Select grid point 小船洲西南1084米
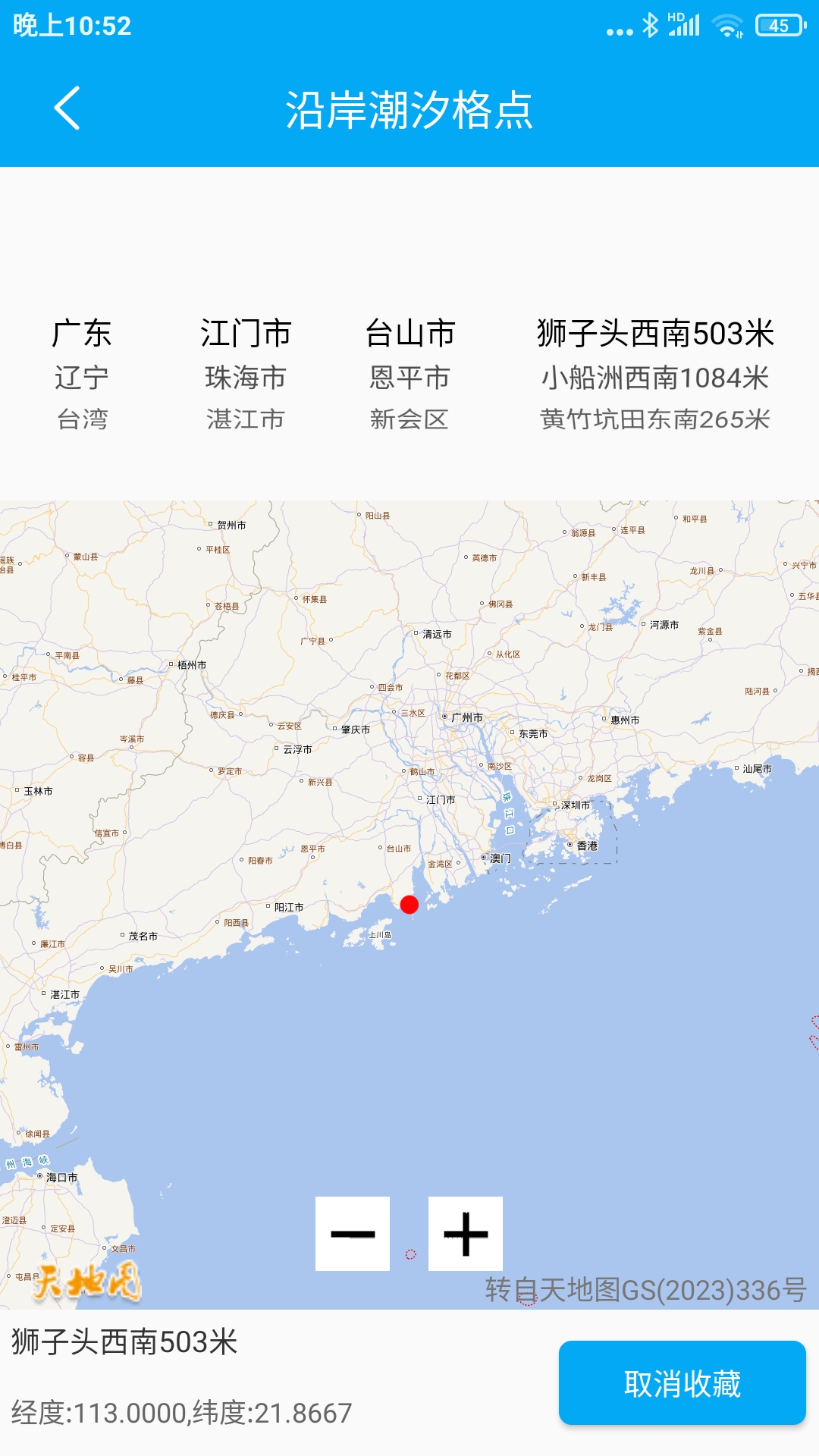The width and height of the screenshot is (819, 1456). coord(655,378)
